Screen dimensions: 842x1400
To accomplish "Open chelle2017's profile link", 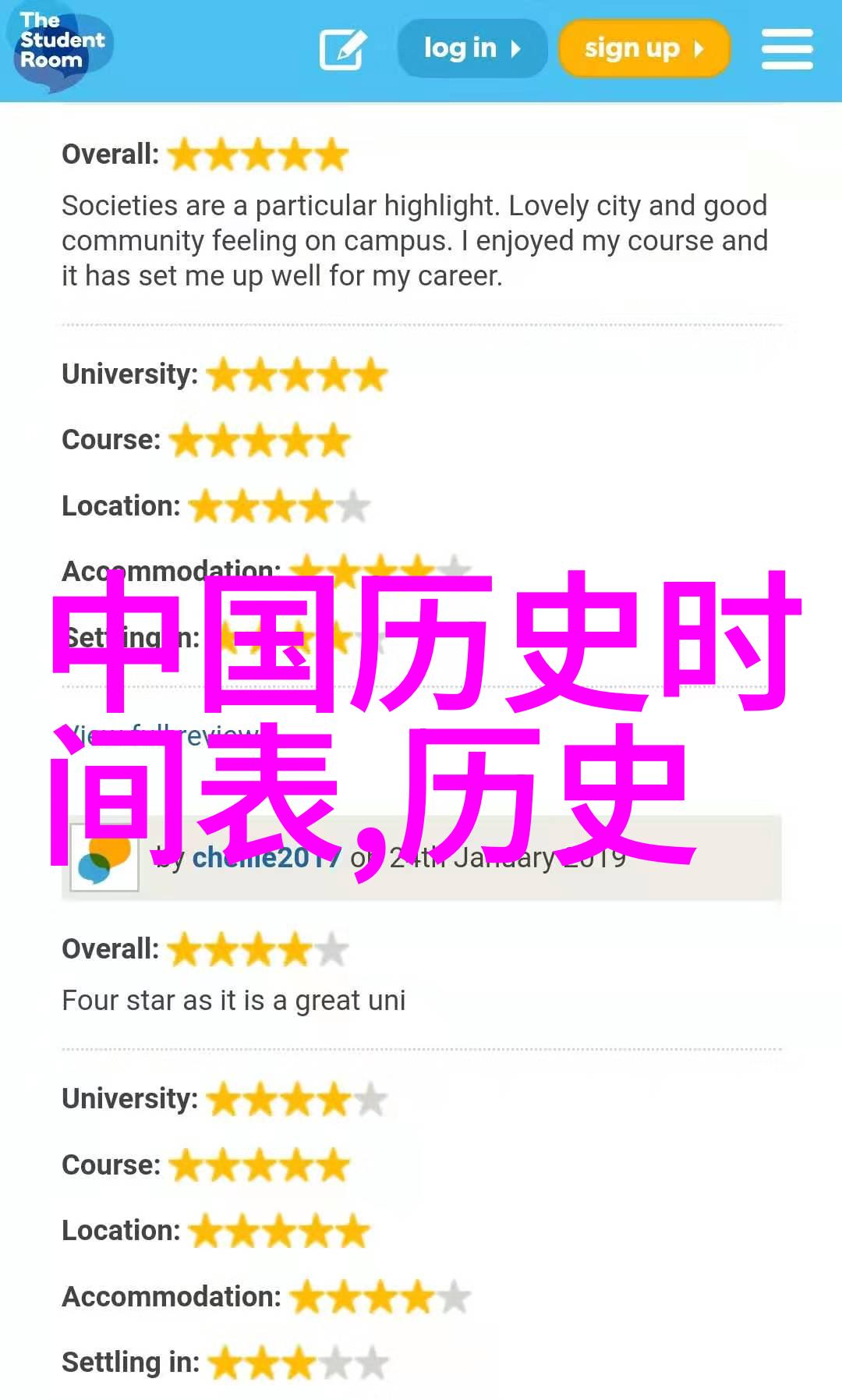I will [x=266, y=858].
